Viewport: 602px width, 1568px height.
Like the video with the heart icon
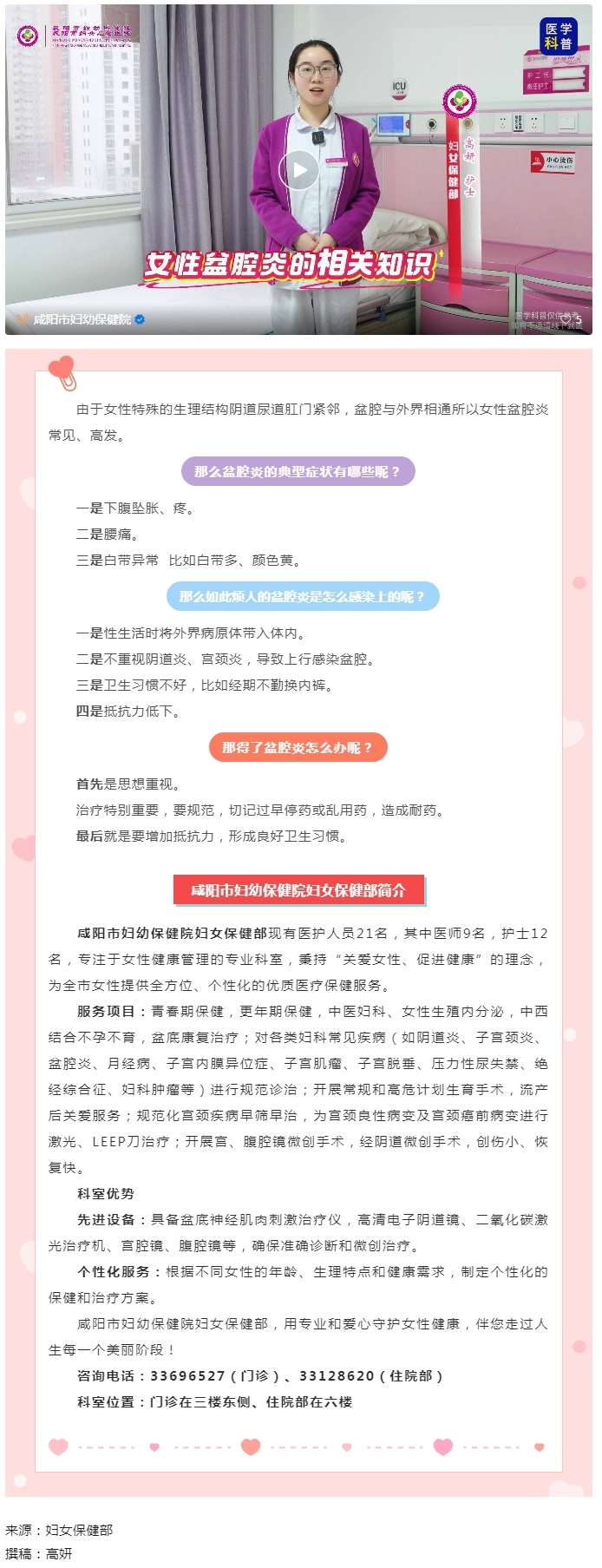point(566,320)
